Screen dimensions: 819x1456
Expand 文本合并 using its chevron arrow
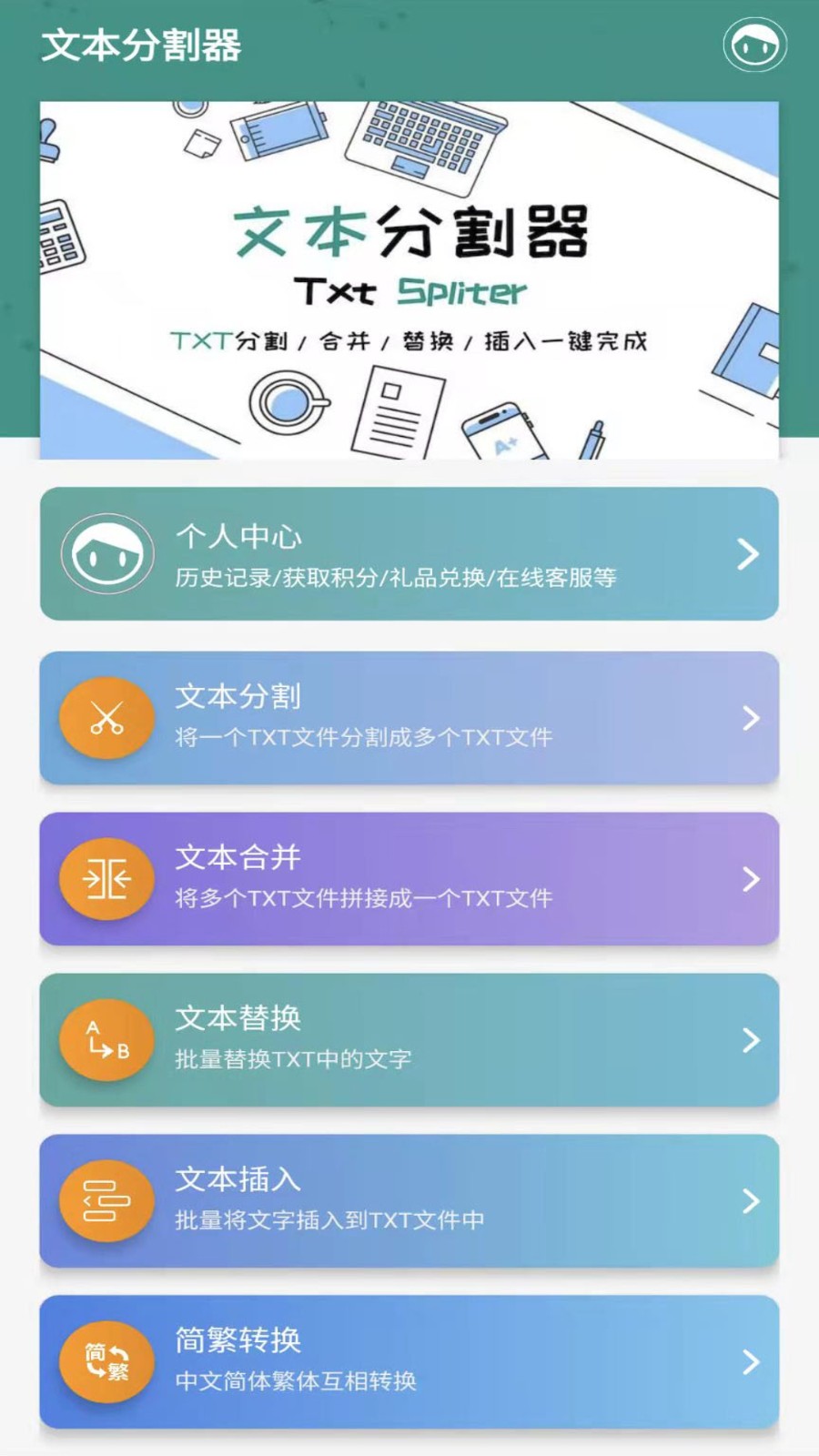pos(750,878)
